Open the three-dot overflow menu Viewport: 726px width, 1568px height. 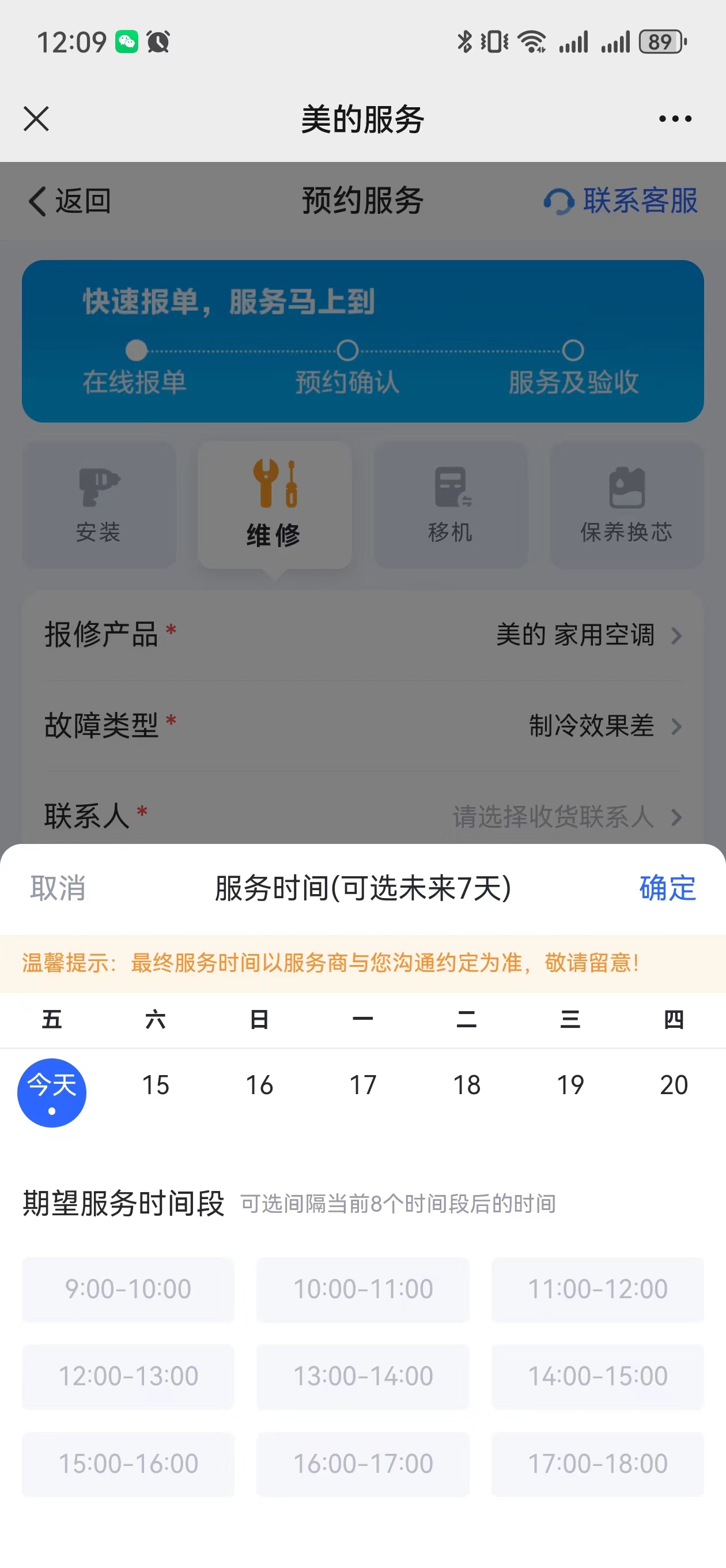point(675,119)
